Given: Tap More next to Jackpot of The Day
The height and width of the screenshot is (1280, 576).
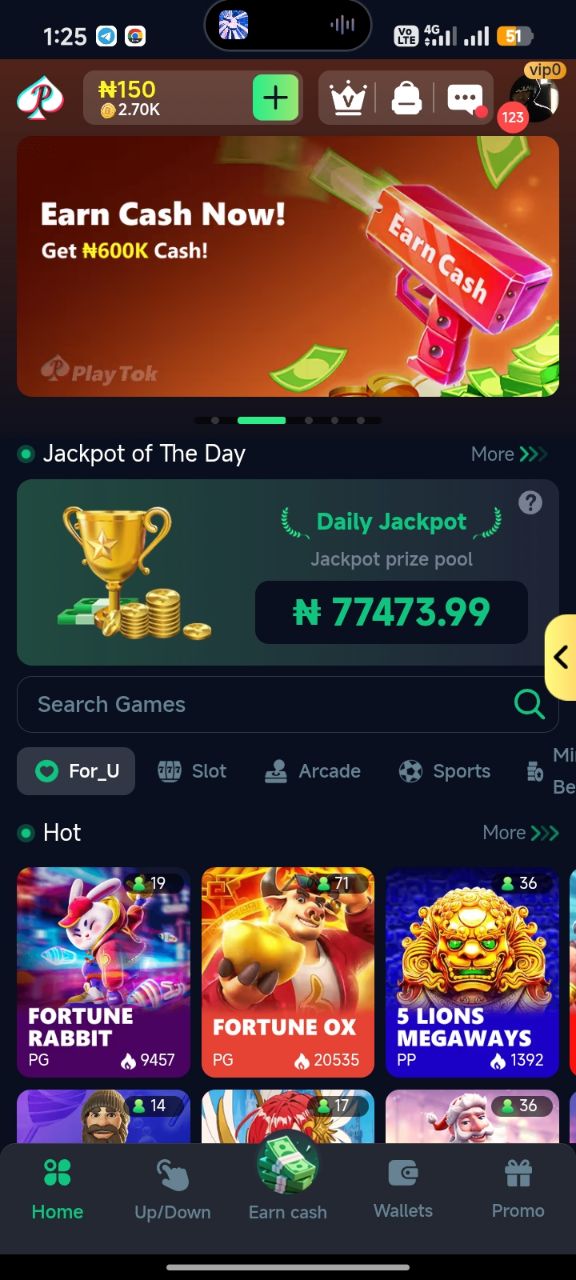Looking at the screenshot, I should point(509,454).
